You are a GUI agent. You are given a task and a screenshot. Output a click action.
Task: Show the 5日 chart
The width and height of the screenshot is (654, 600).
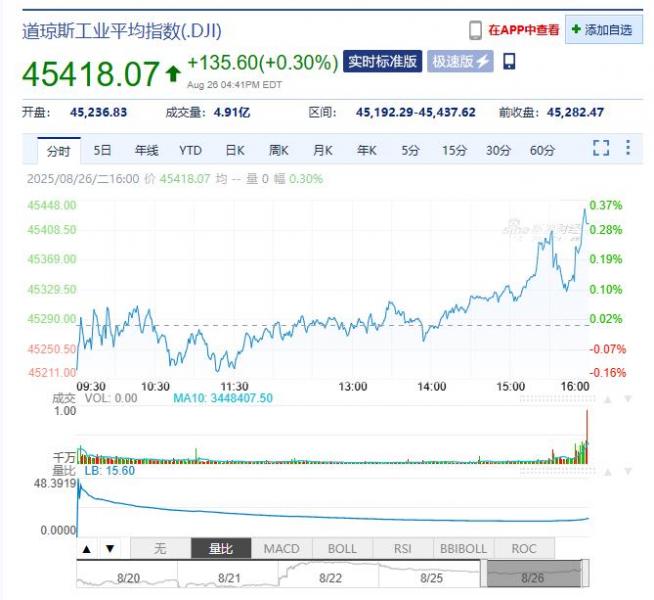pyautogui.click(x=103, y=150)
